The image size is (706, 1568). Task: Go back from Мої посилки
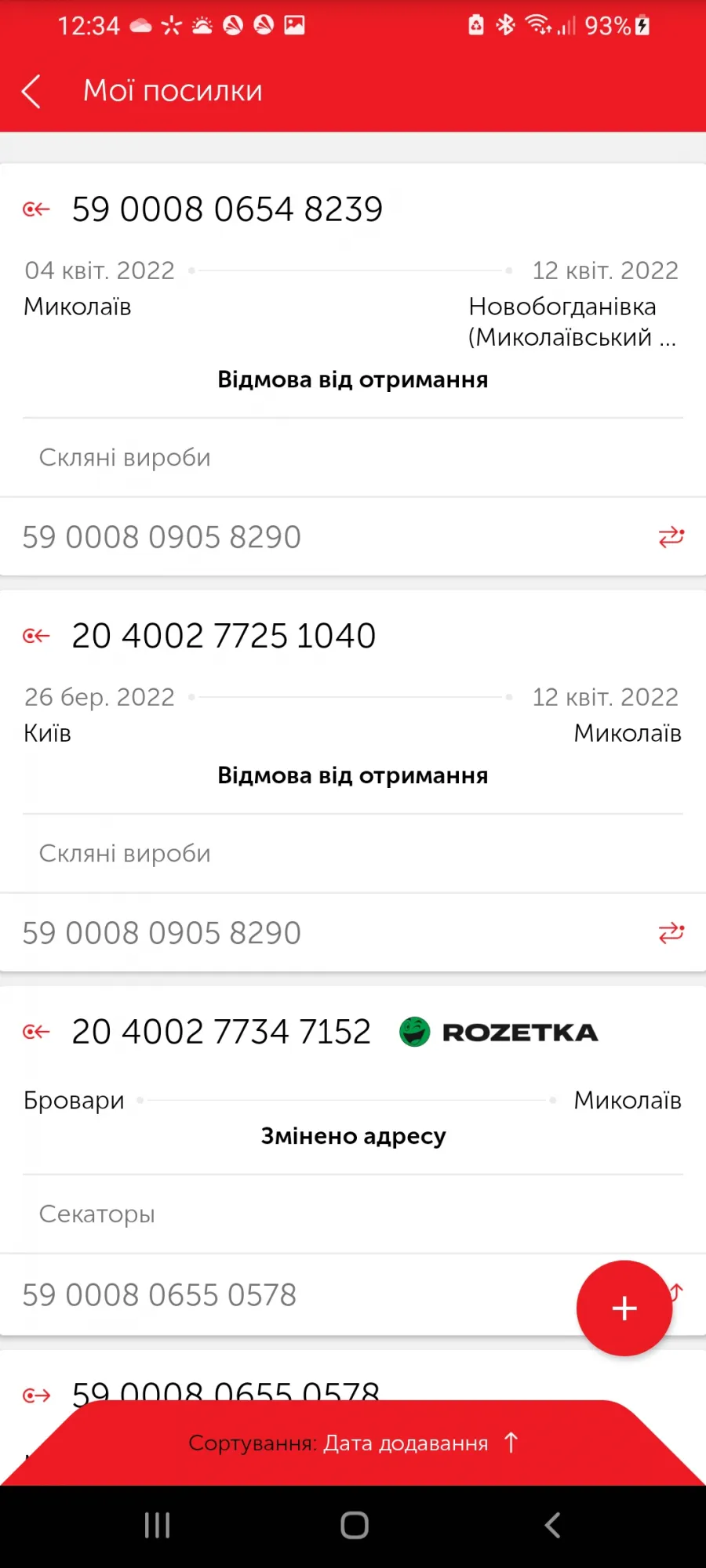click(x=31, y=92)
